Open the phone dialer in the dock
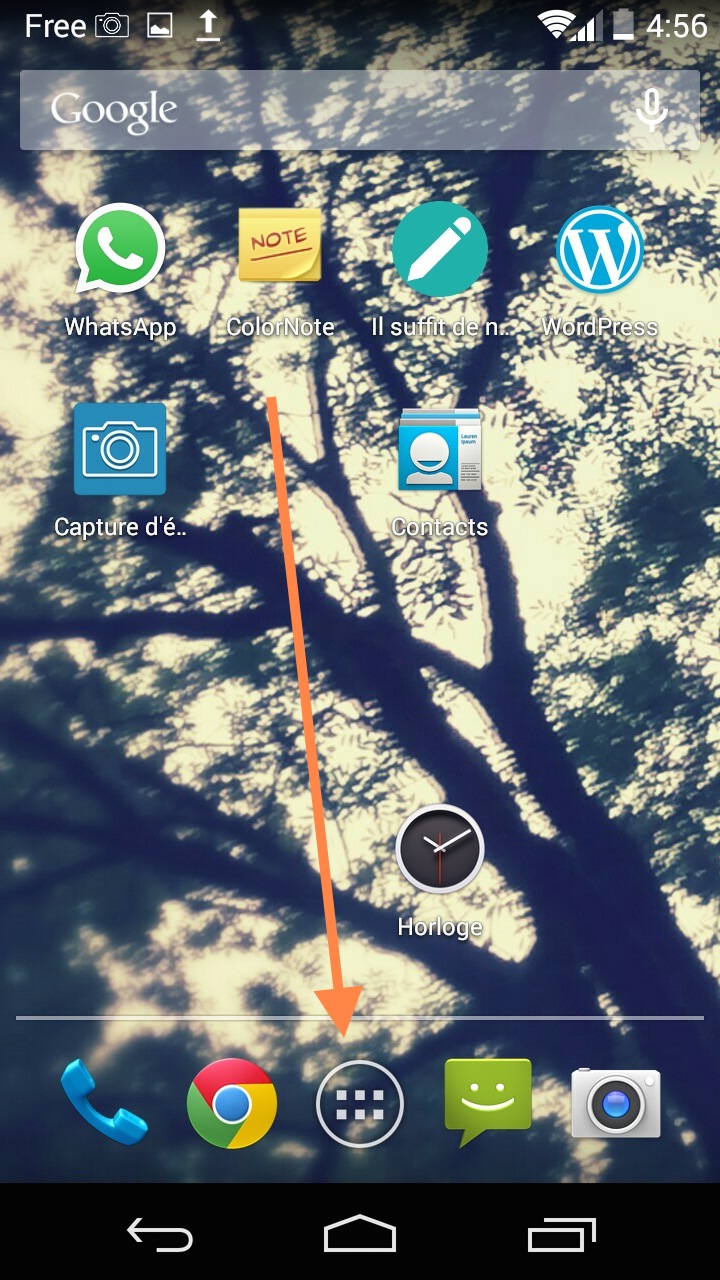Image resolution: width=720 pixels, height=1280 pixels. (x=104, y=1102)
